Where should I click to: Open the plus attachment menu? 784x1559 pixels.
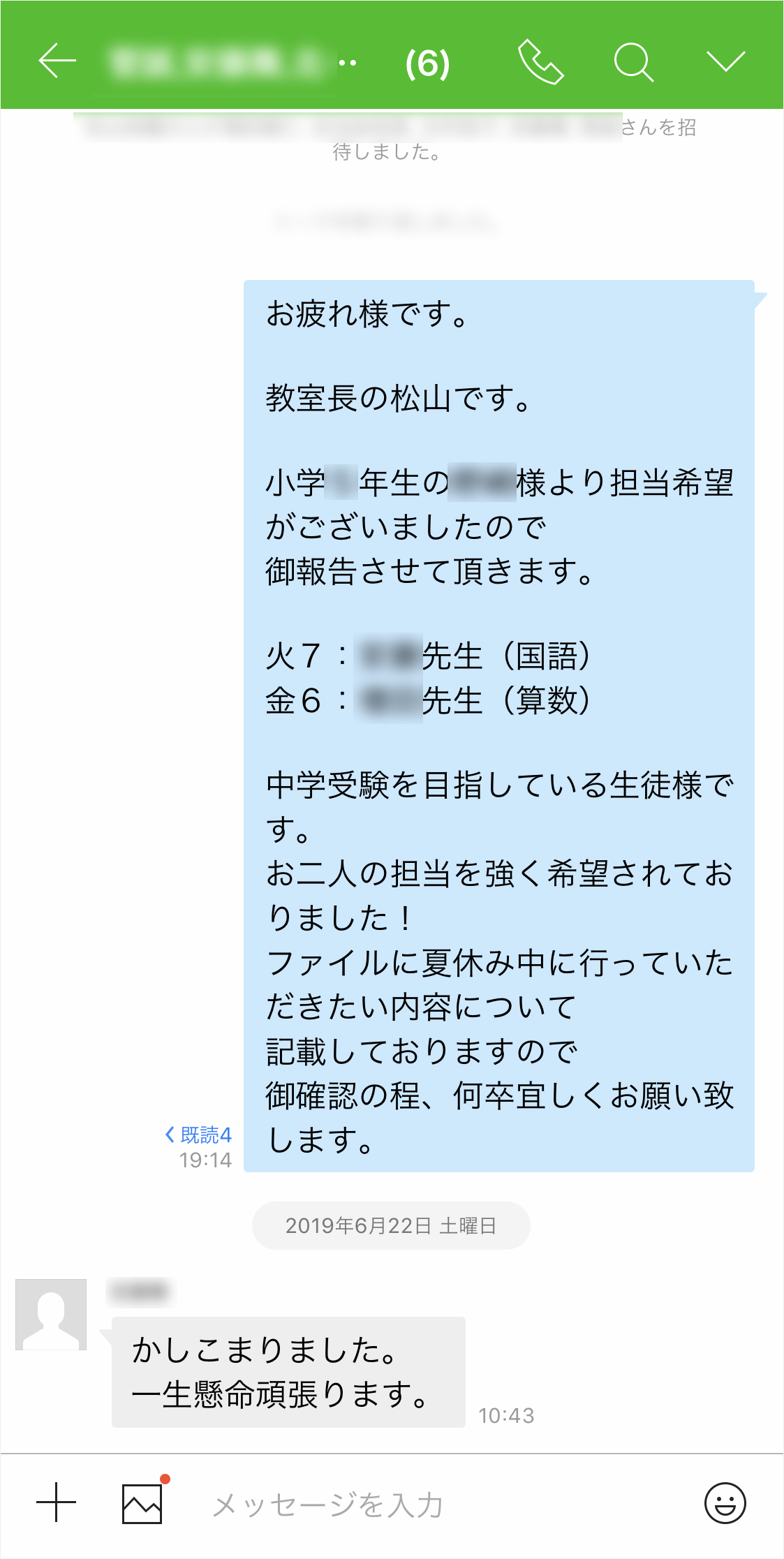point(56,1502)
